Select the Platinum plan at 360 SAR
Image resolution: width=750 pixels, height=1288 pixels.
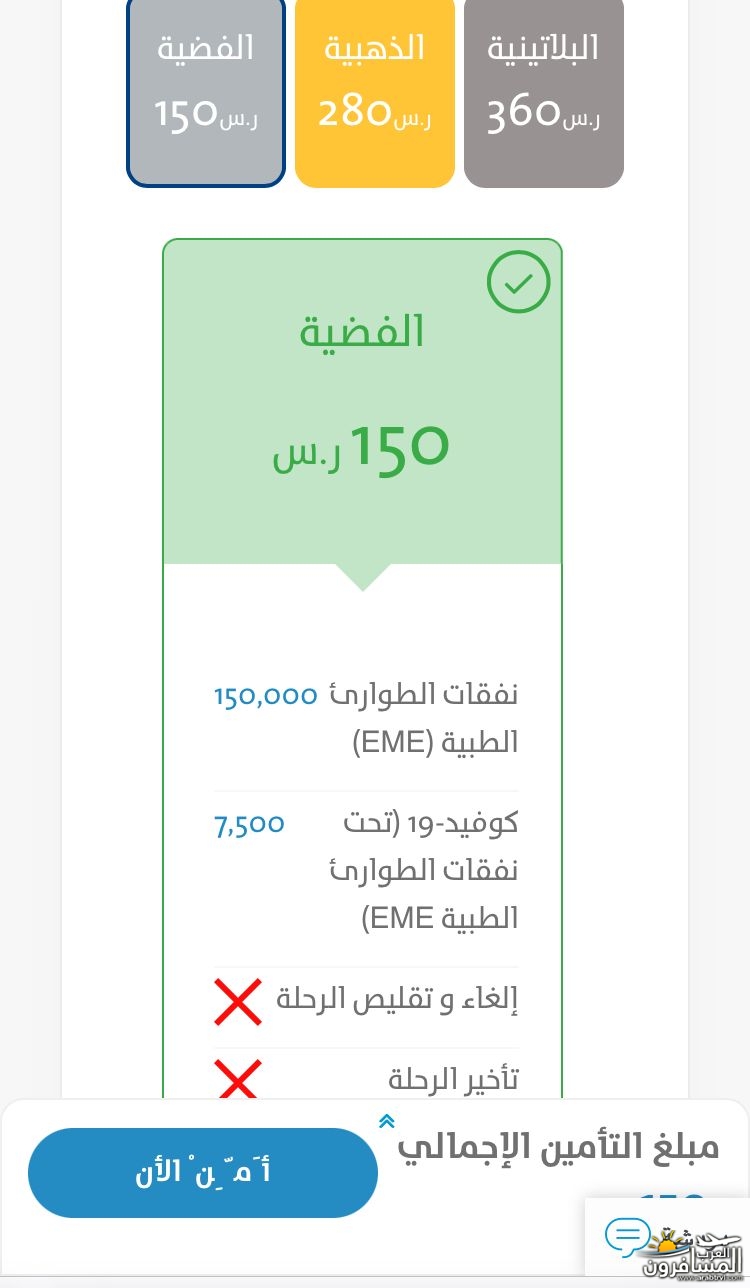tap(544, 92)
